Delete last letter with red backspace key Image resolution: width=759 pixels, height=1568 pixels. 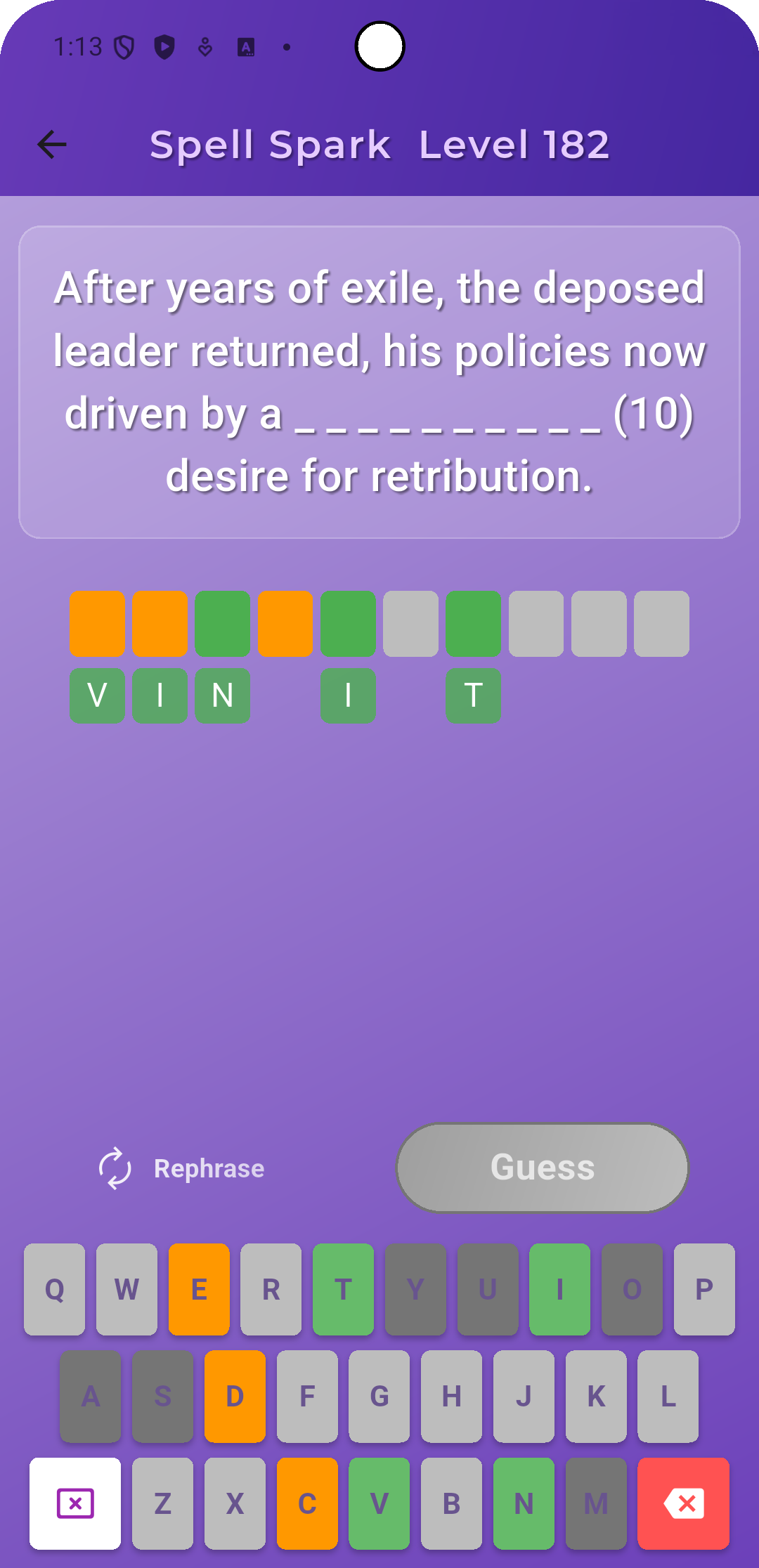tap(683, 1503)
